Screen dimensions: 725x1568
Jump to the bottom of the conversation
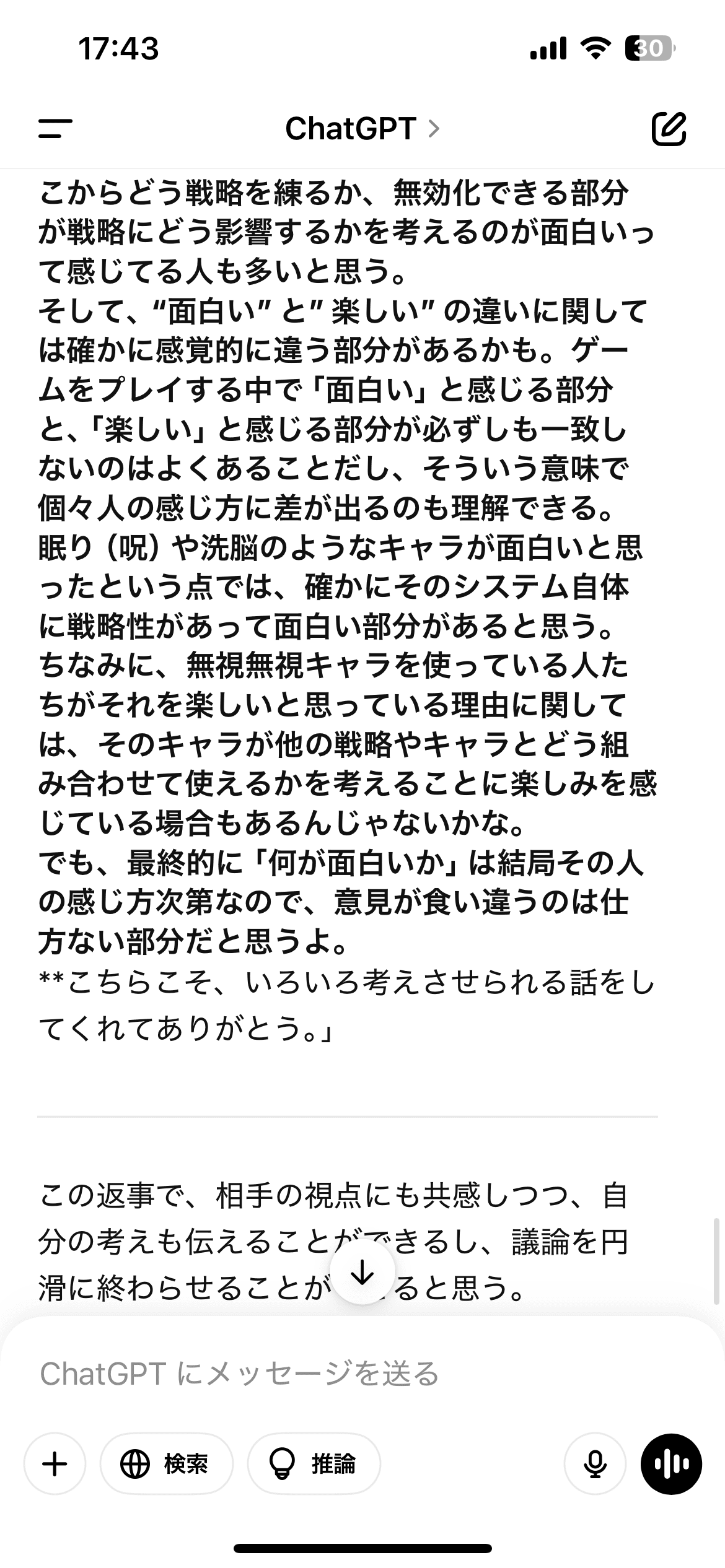click(362, 1272)
